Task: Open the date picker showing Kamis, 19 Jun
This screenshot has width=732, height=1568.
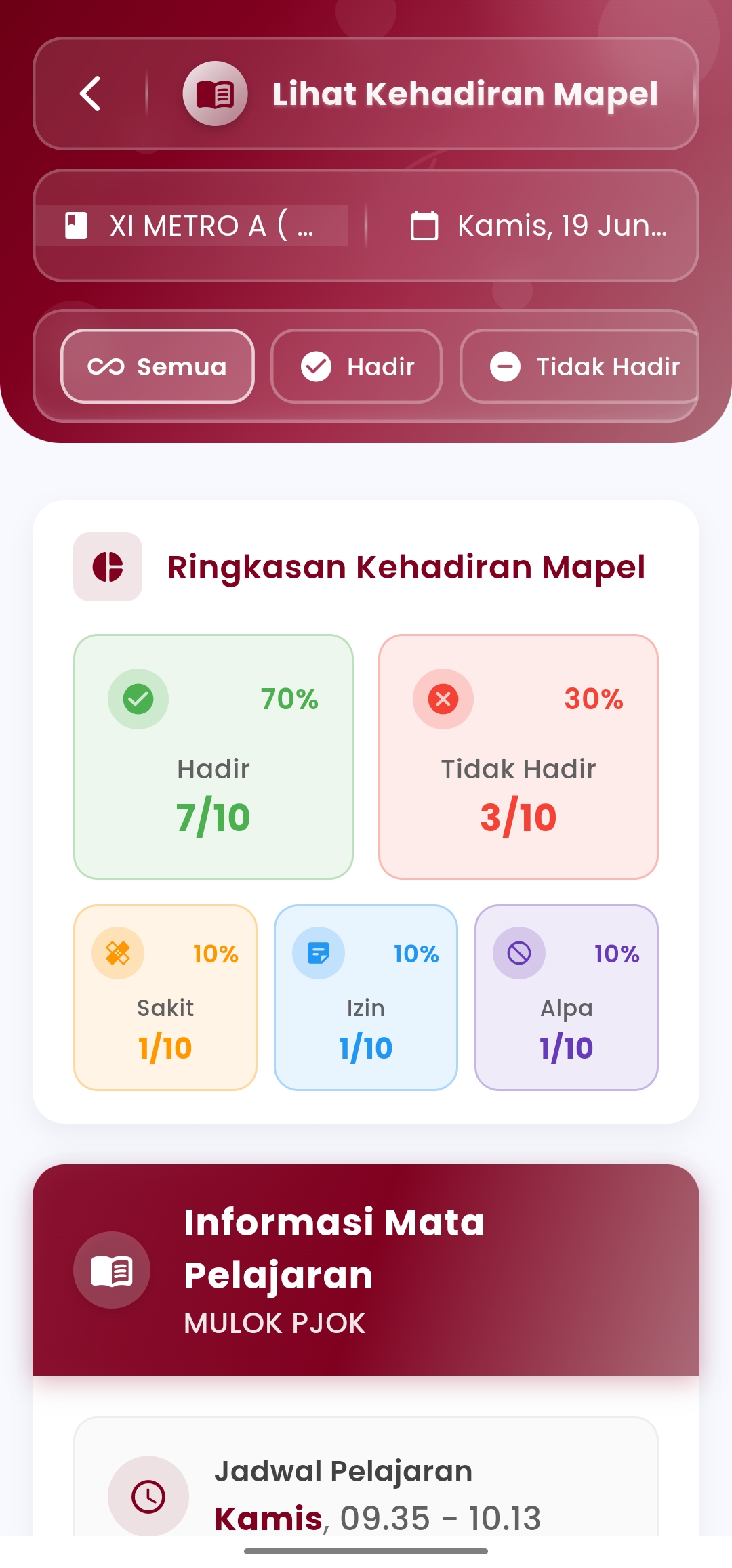Action: (539, 226)
